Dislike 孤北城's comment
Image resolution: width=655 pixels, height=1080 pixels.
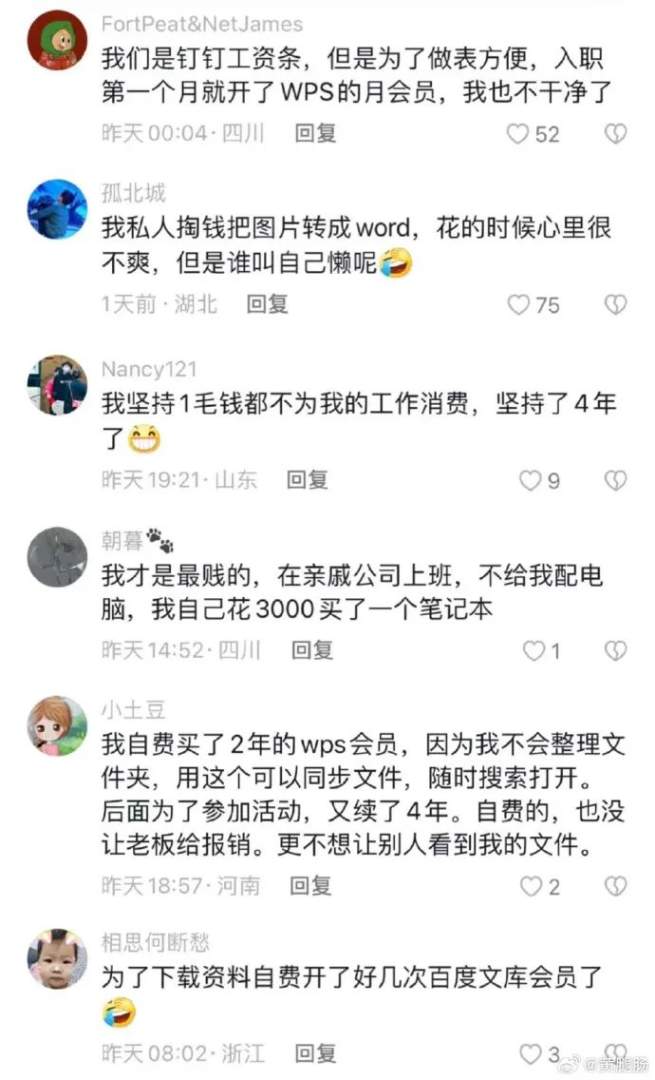coord(616,304)
